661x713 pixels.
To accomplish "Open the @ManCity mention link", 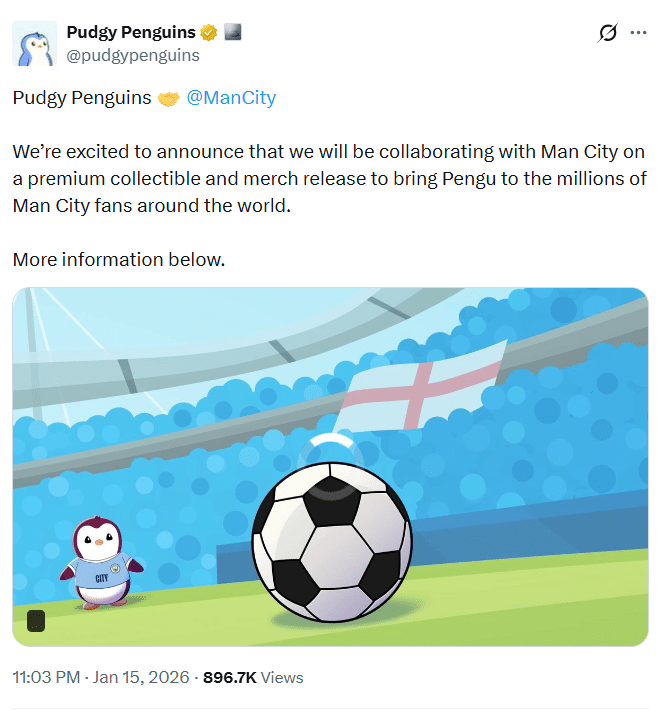I will (231, 98).
